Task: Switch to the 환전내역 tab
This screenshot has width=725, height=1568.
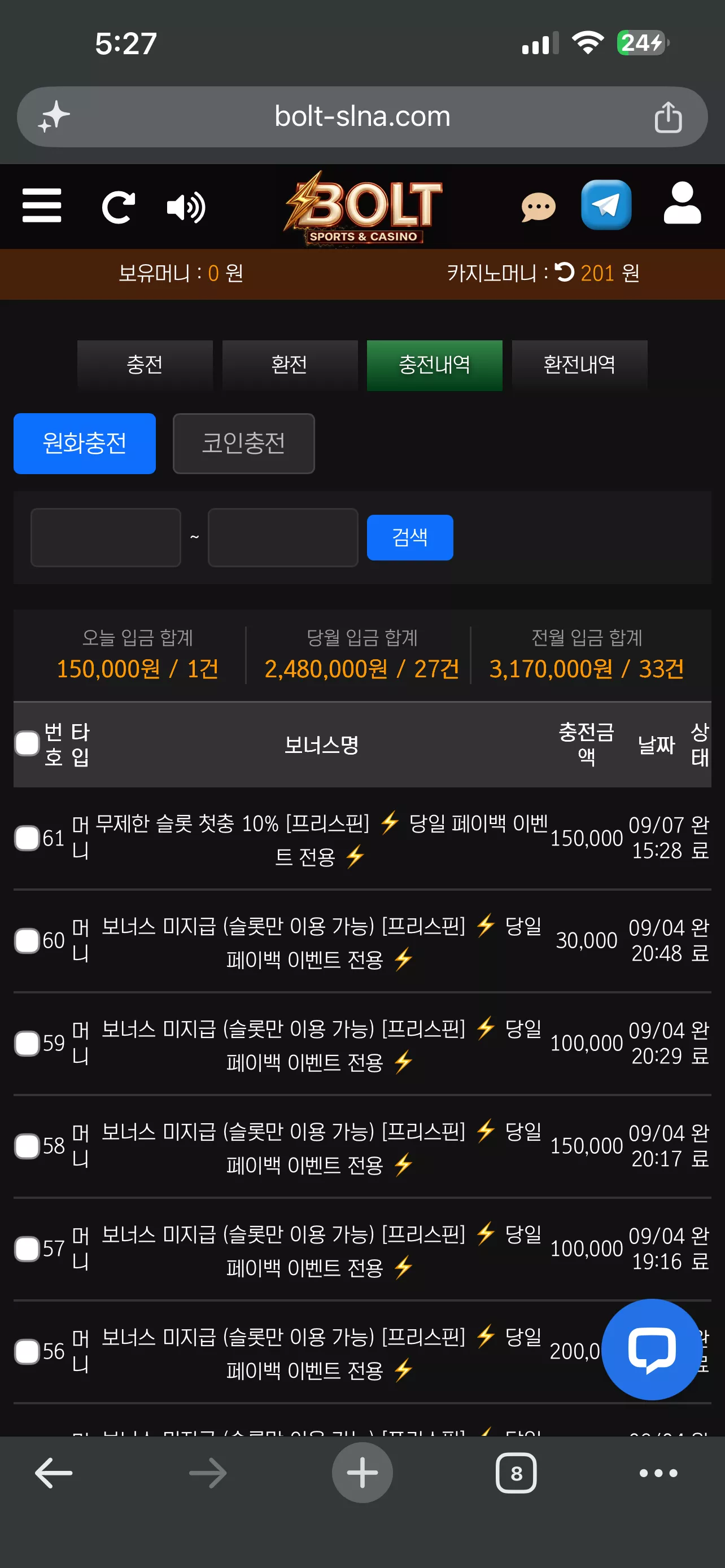Action: (579, 365)
